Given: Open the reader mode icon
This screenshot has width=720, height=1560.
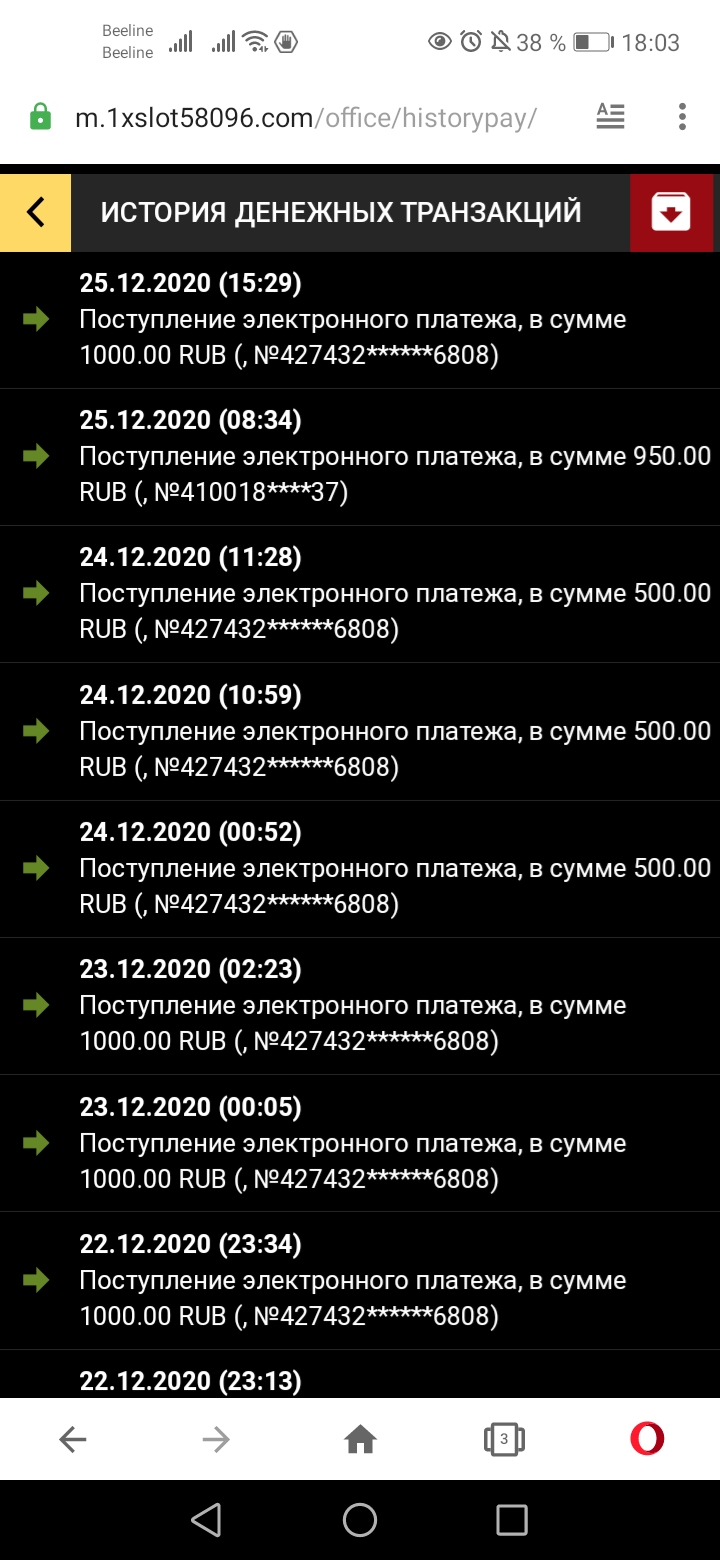Looking at the screenshot, I should (610, 117).
